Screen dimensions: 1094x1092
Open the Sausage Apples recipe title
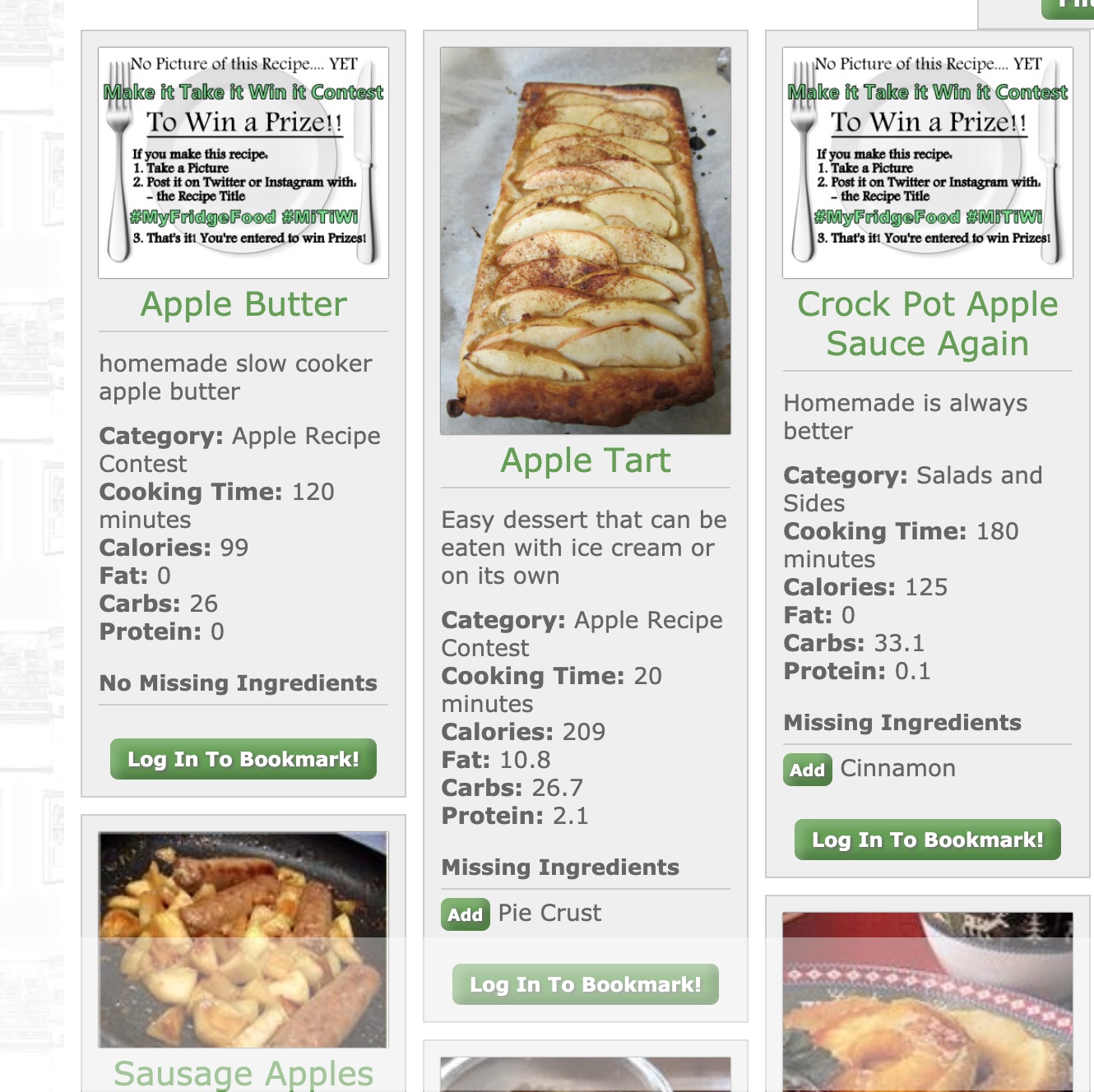coord(243,1072)
